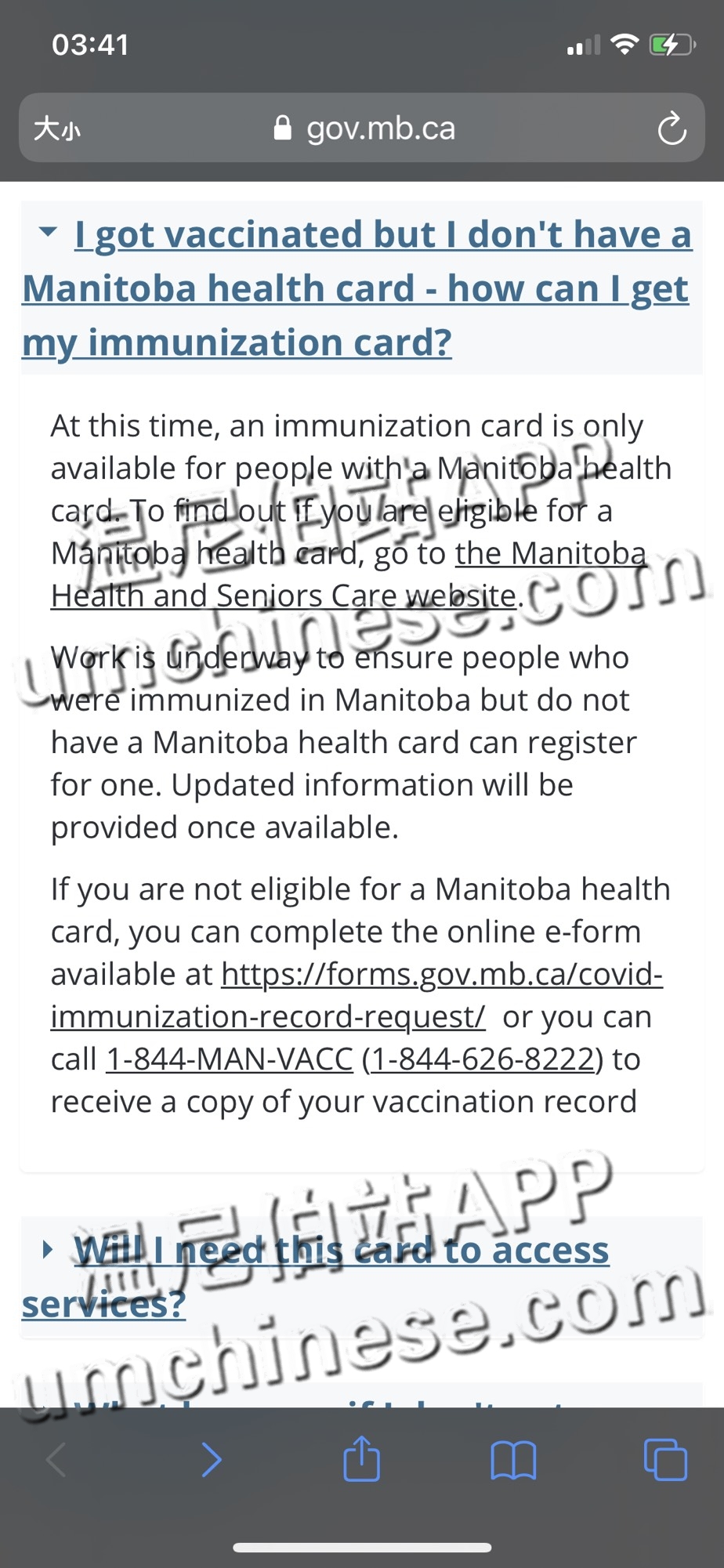Call 1-844-MAN-VACC phone link
Image resolution: width=724 pixels, height=1568 pixels.
click(x=230, y=1059)
